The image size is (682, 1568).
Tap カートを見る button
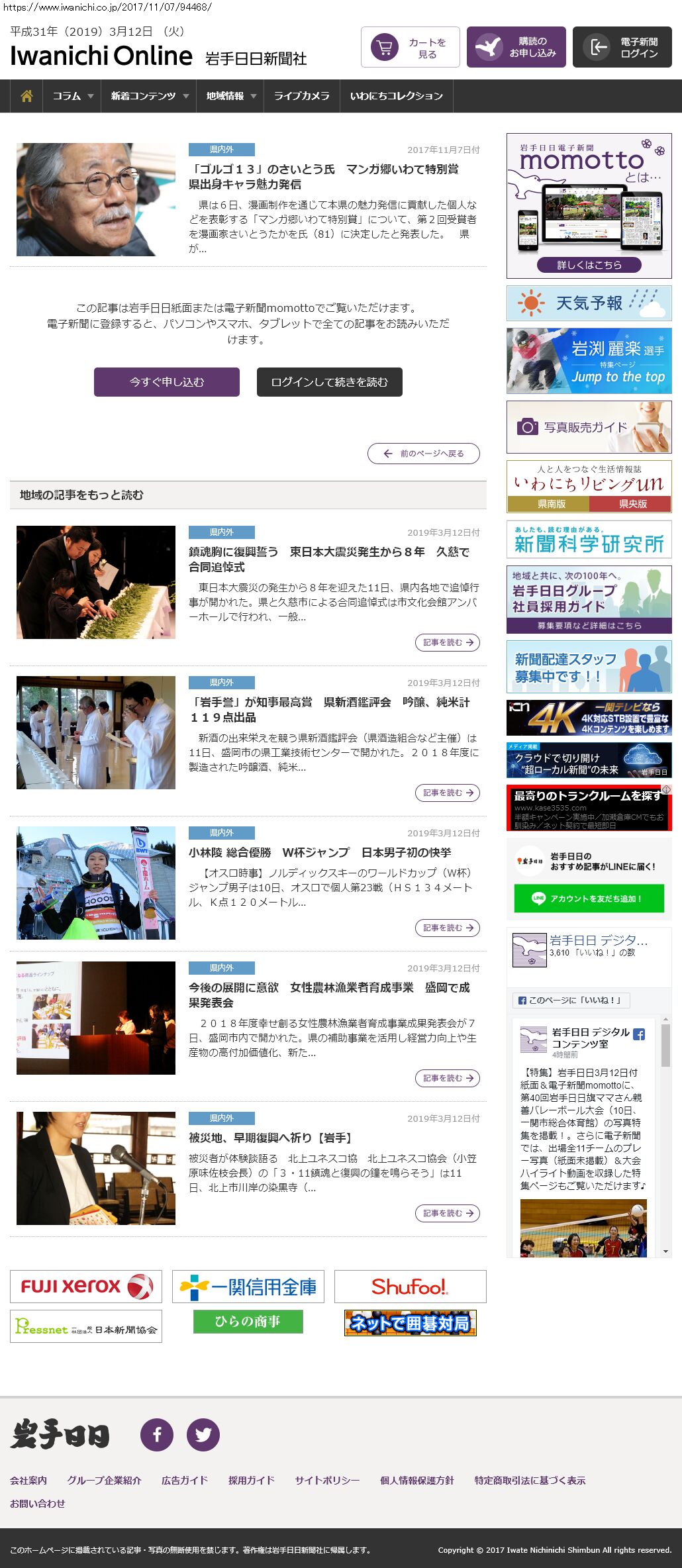point(410,47)
